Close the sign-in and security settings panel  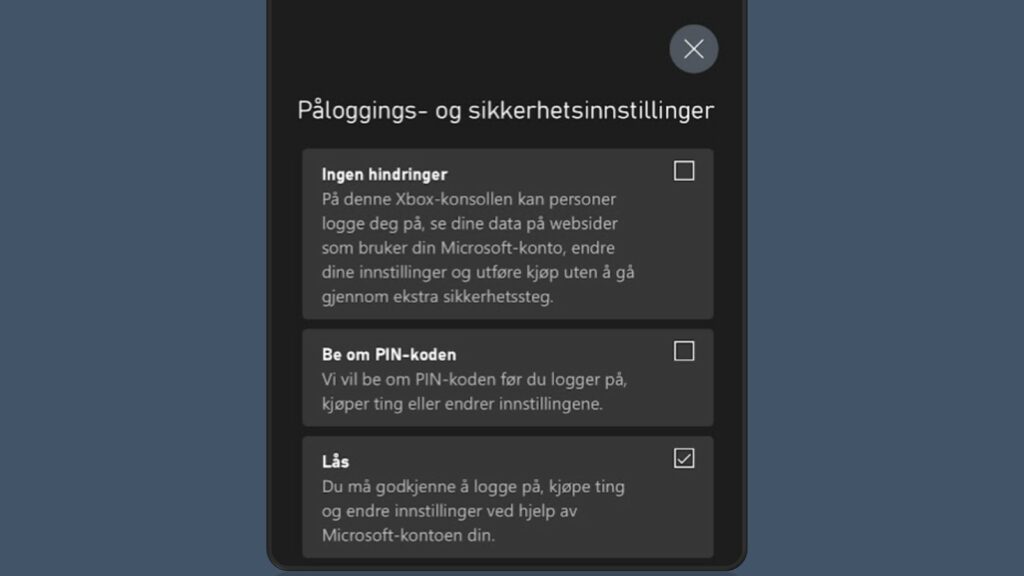point(693,49)
